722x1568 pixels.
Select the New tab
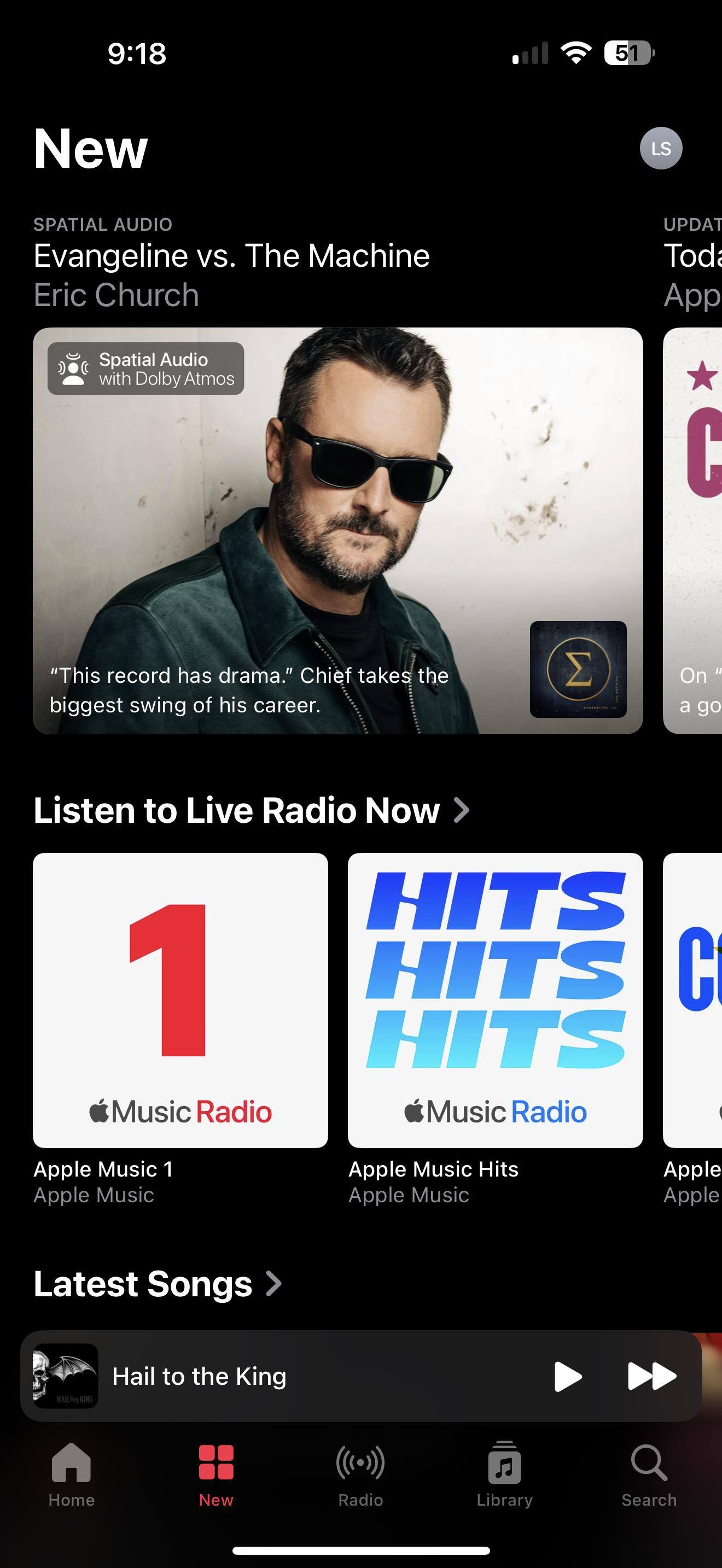point(216,1473)
